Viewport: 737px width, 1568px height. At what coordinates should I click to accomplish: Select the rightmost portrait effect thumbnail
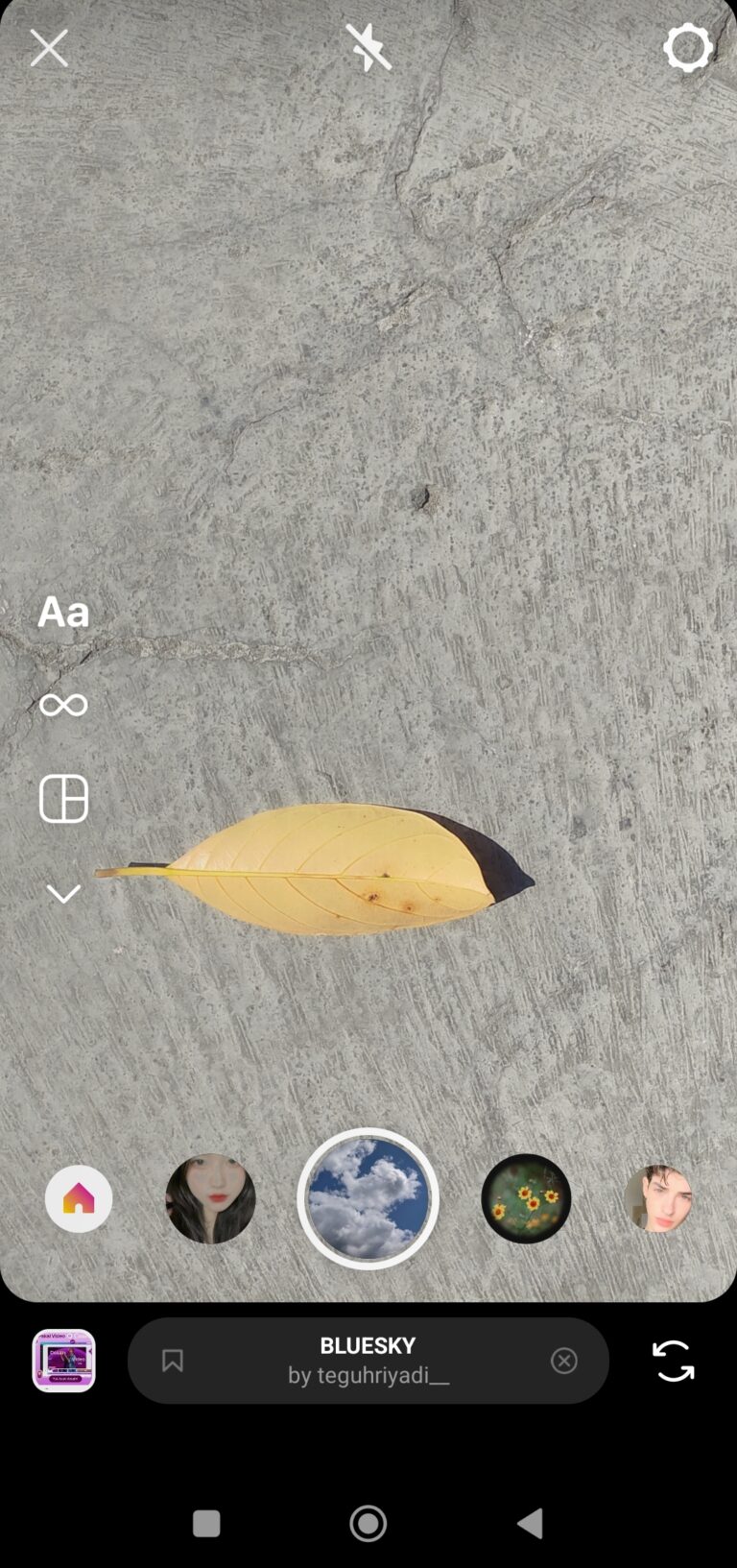click(659, 1198)
